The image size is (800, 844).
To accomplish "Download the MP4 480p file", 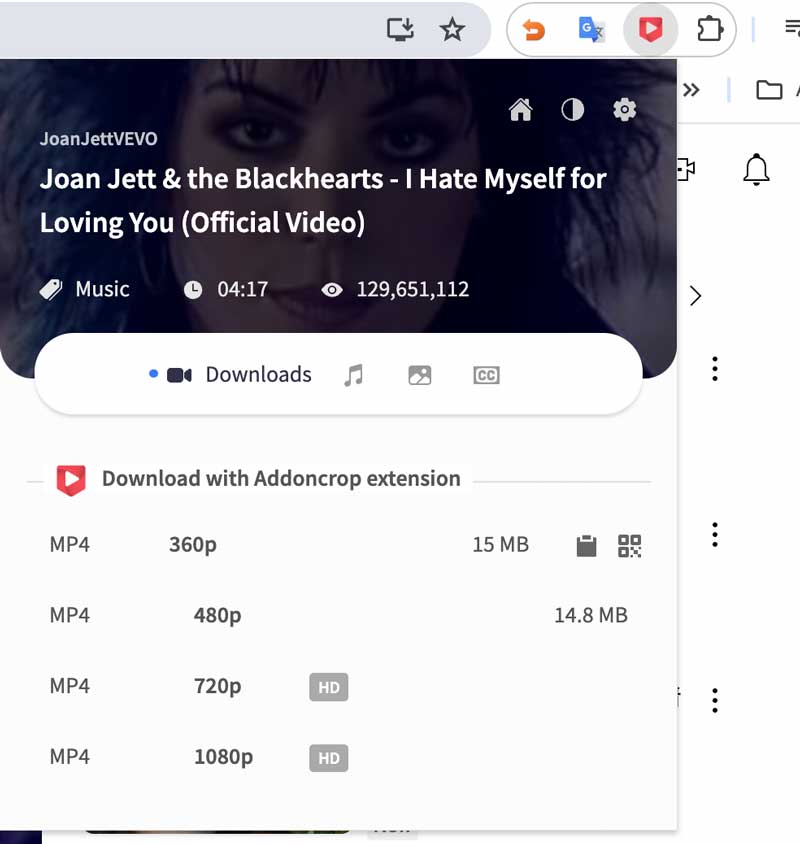I will click(x=217, y=615).
